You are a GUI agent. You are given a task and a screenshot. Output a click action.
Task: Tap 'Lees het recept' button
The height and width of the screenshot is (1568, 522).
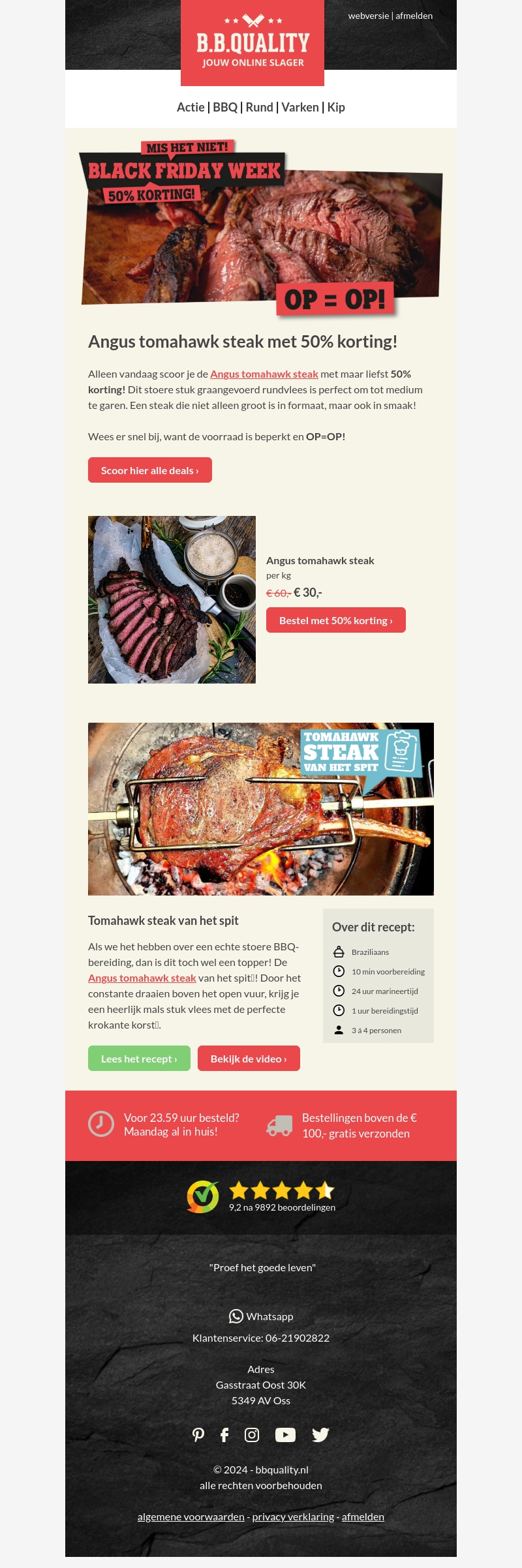[139, 1059]
